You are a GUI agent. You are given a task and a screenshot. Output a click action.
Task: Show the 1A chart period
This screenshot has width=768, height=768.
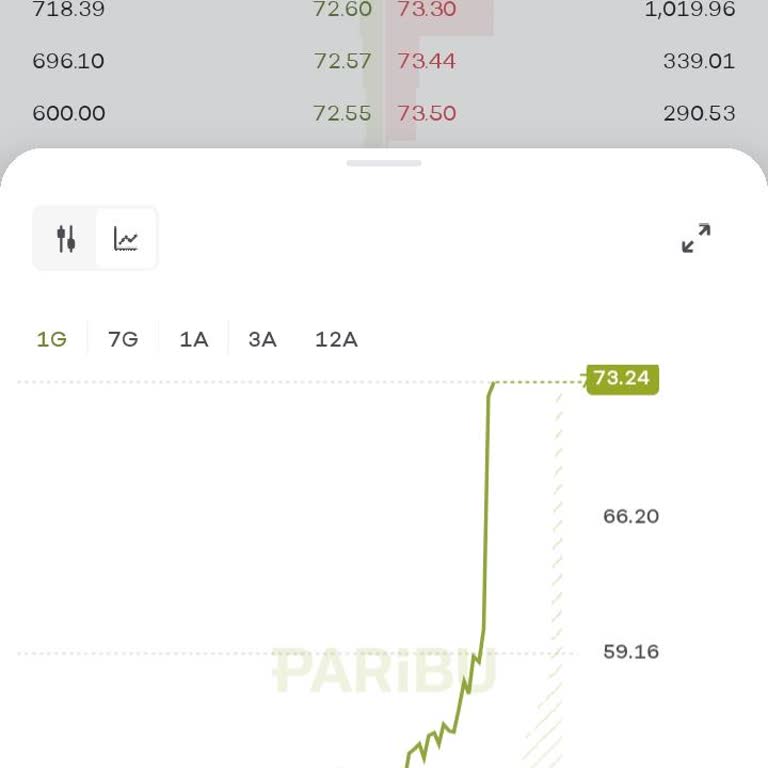194,339
